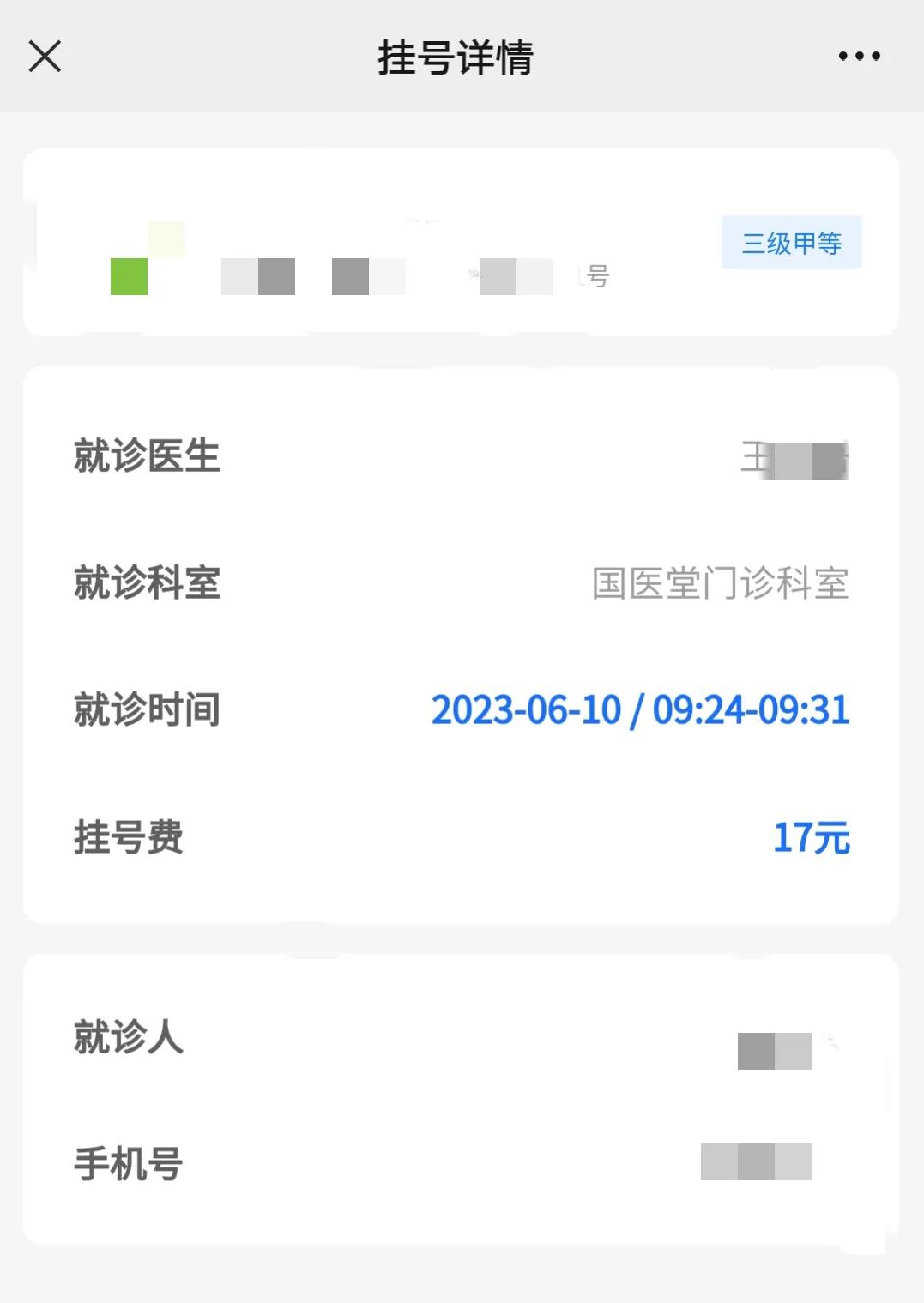This screenshot has width=924, height=1303.
Task: Click the 就诊人 patient label
Action: click(126, 1041)
